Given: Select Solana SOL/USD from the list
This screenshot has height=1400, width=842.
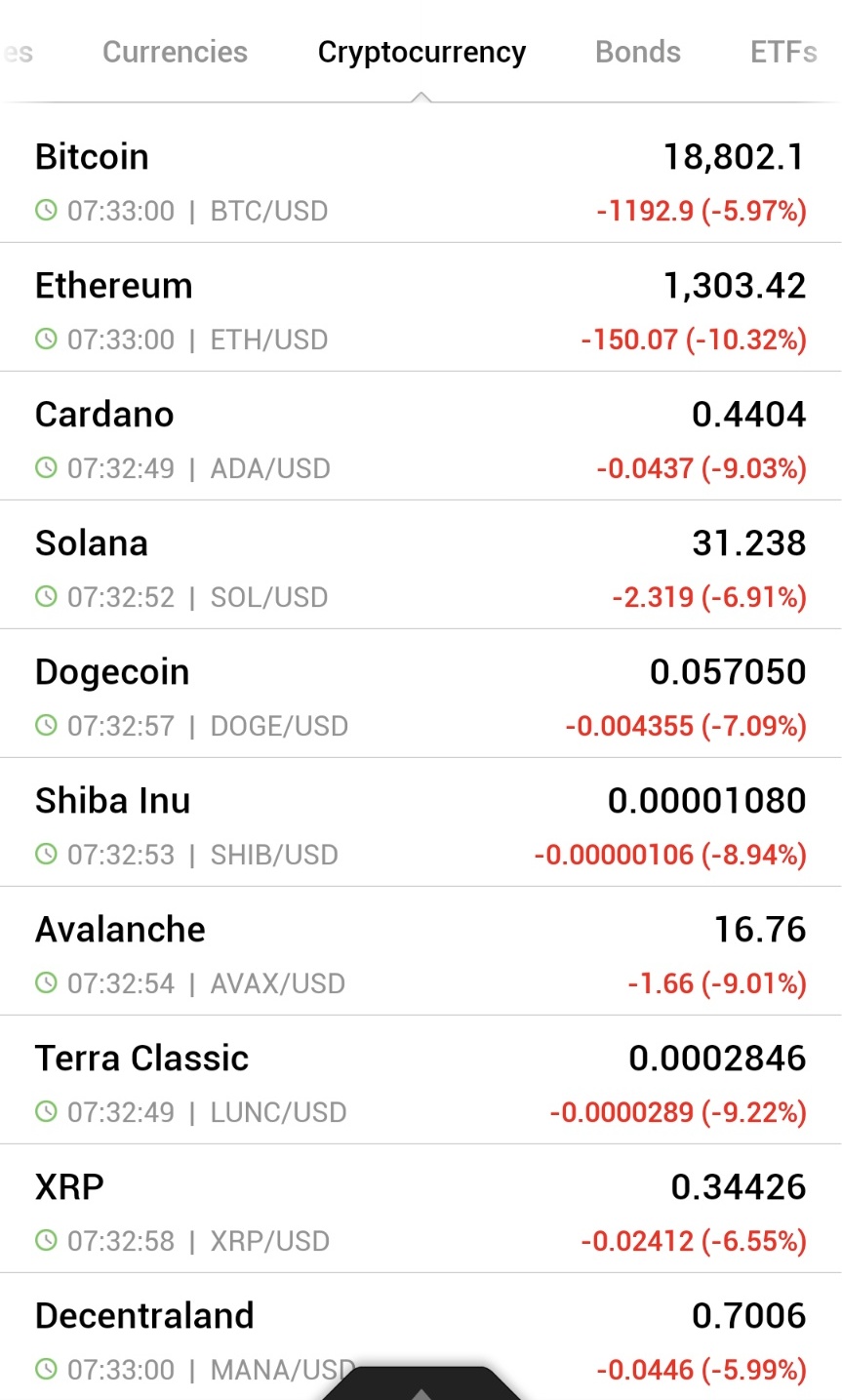Looking at the screenshot, I should click(x=421, y=565).
